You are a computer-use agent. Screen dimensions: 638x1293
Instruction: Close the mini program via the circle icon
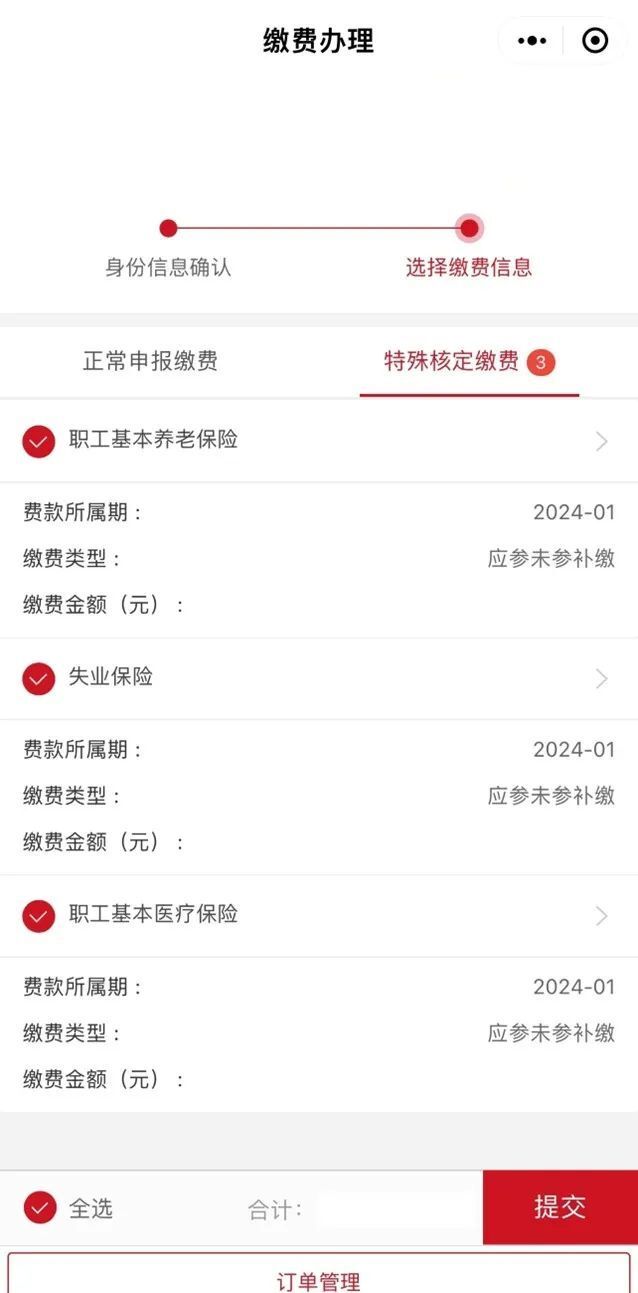pyautogui.click(x=595, y=41)
